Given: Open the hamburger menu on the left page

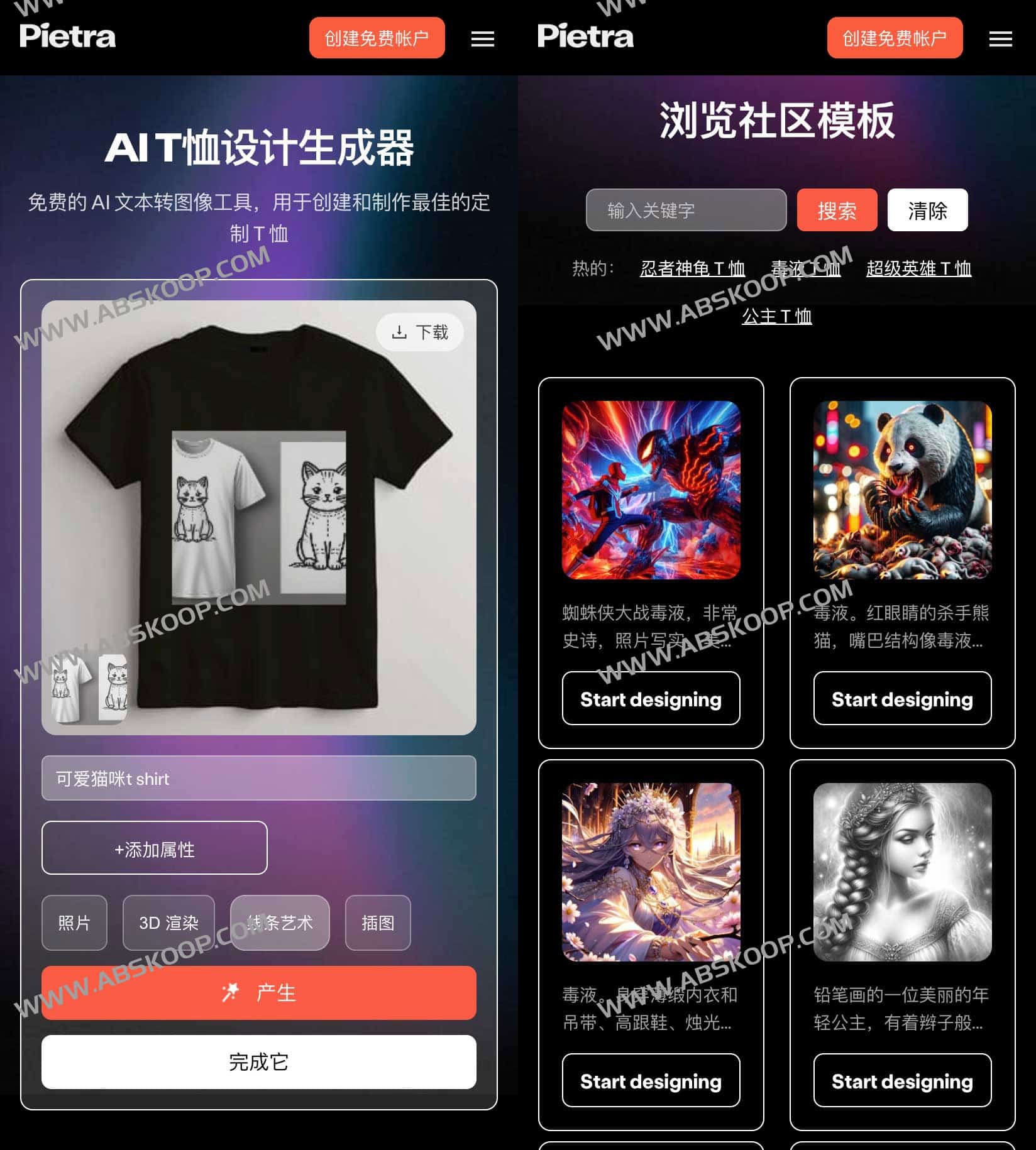Looking at the screenshot, I should point(483,39).
